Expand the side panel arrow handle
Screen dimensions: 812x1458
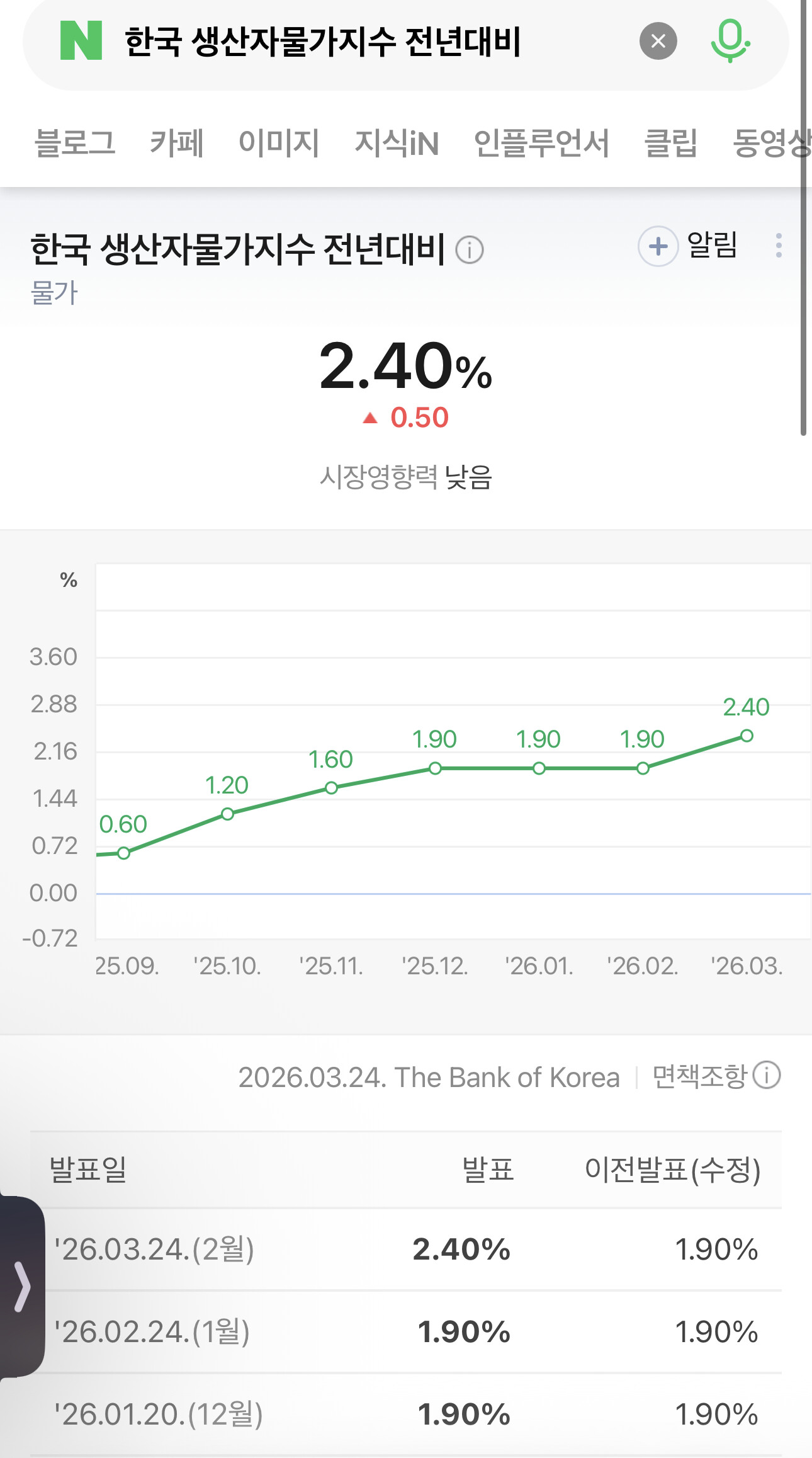tap(22, 1285)
